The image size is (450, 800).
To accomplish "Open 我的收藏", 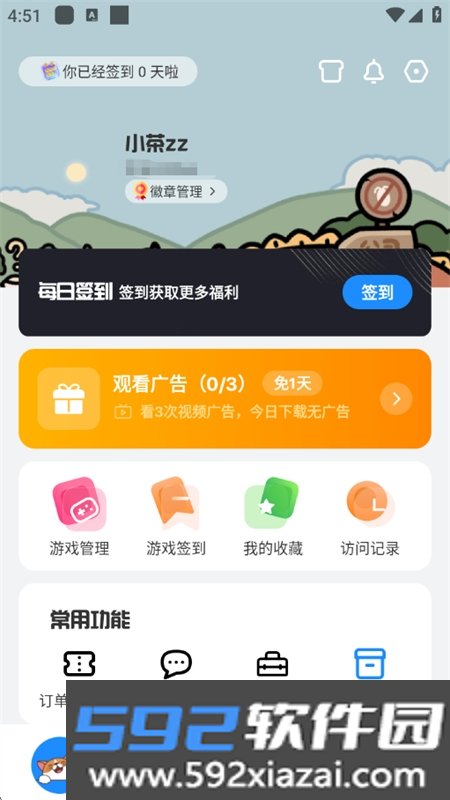I will pos(273,516).
